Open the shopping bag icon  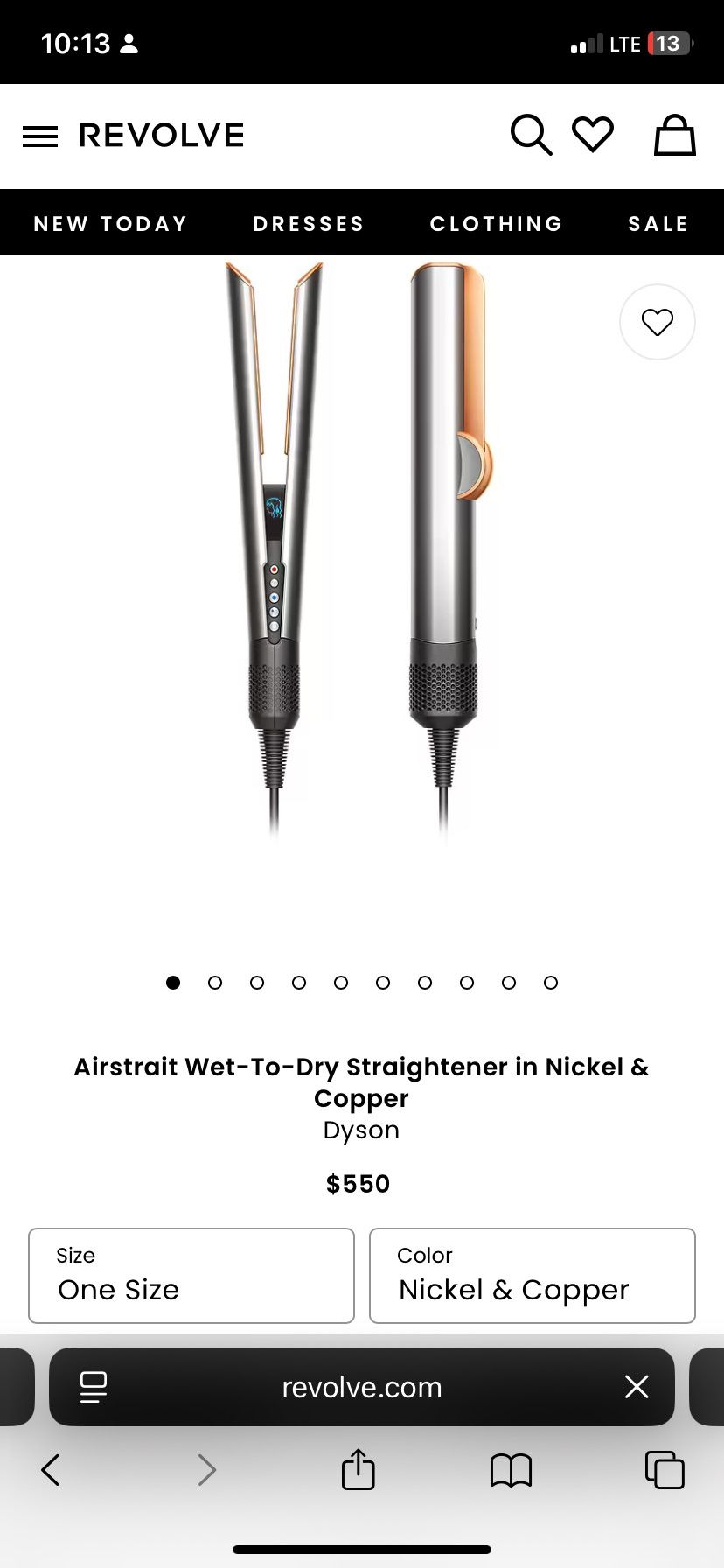[673, 136]
